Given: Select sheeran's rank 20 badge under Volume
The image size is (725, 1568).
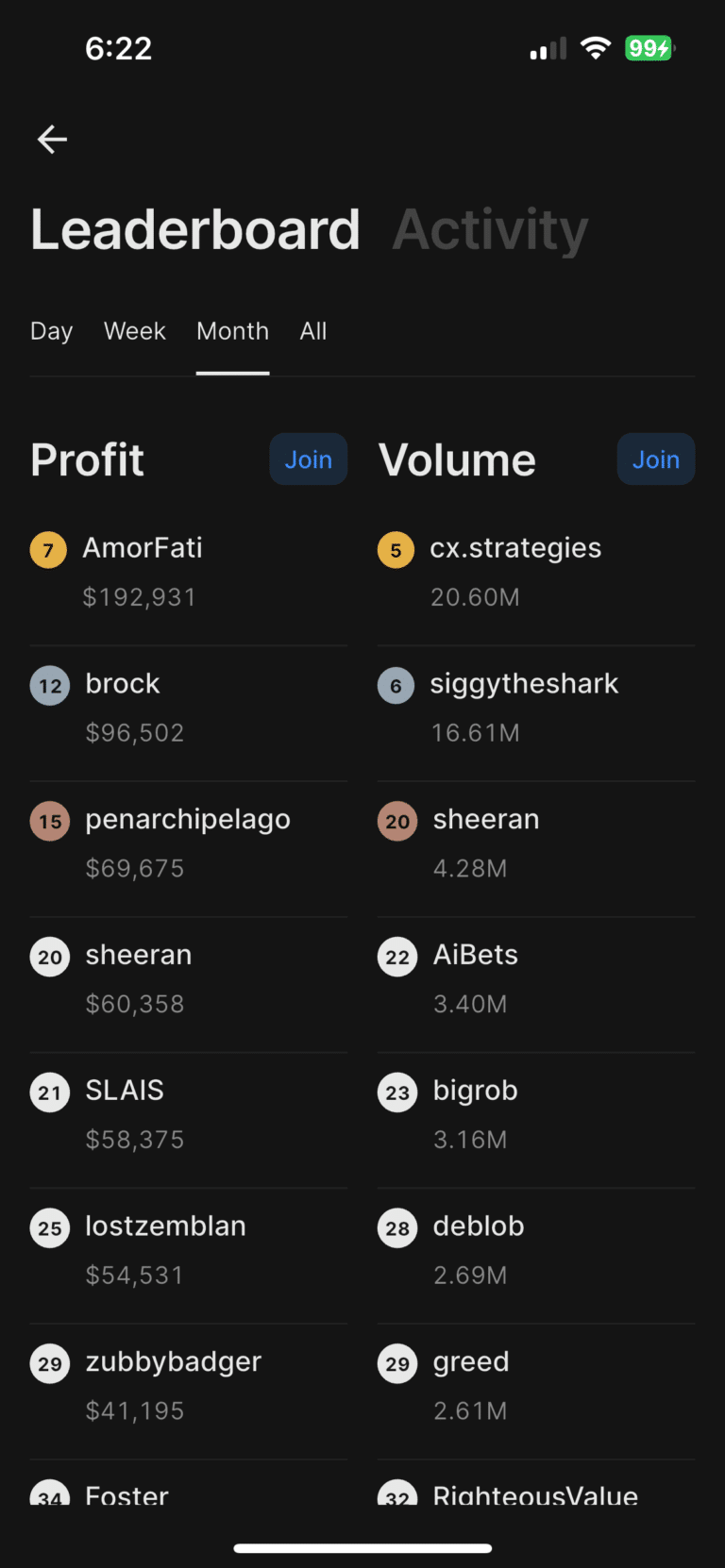Looking at the screenshot, I should (396, 821).
